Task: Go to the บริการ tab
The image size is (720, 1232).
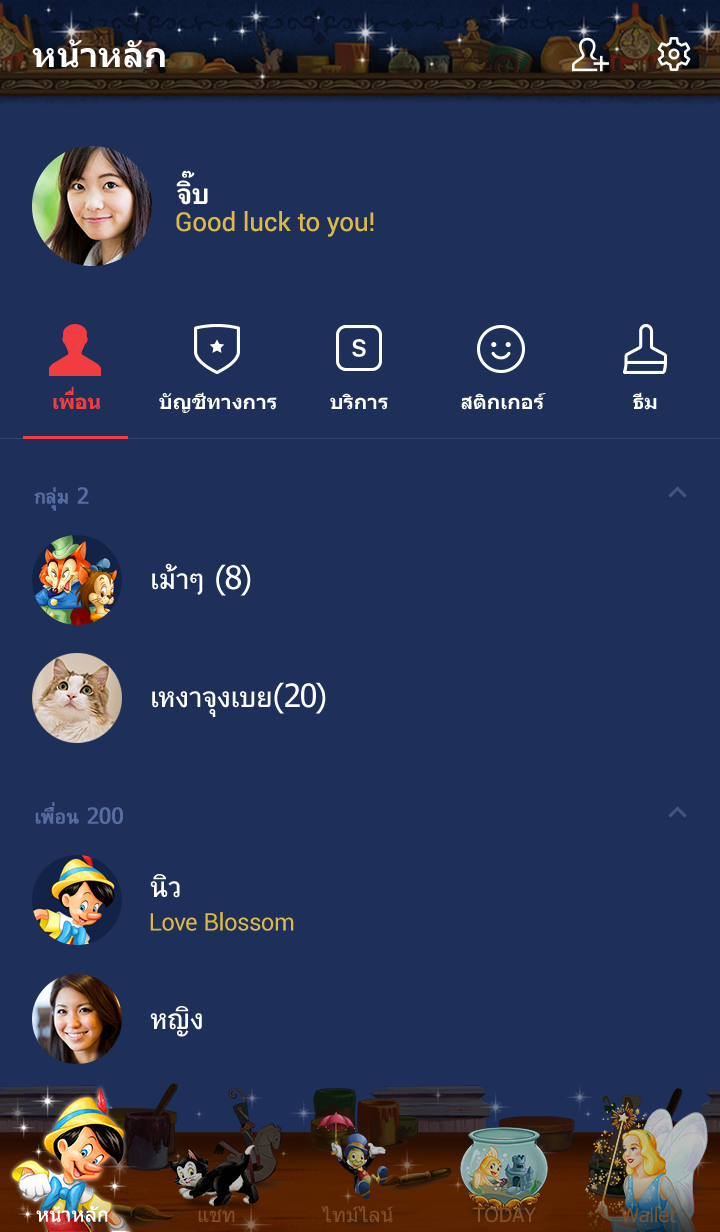Action: (359, 370)
